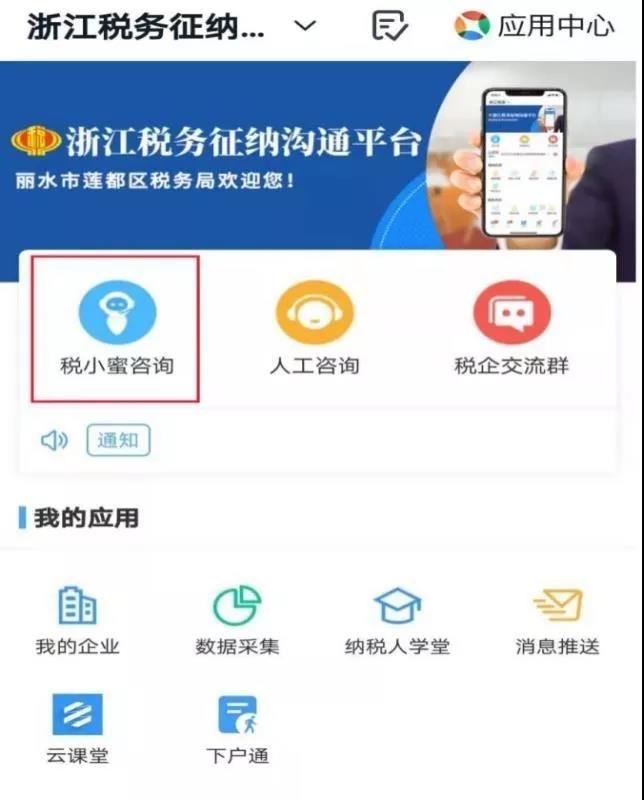Expand the 浙江税务征纳 title dropdown
This screenshot has height=800, width=644.
(x=306, y=26)
